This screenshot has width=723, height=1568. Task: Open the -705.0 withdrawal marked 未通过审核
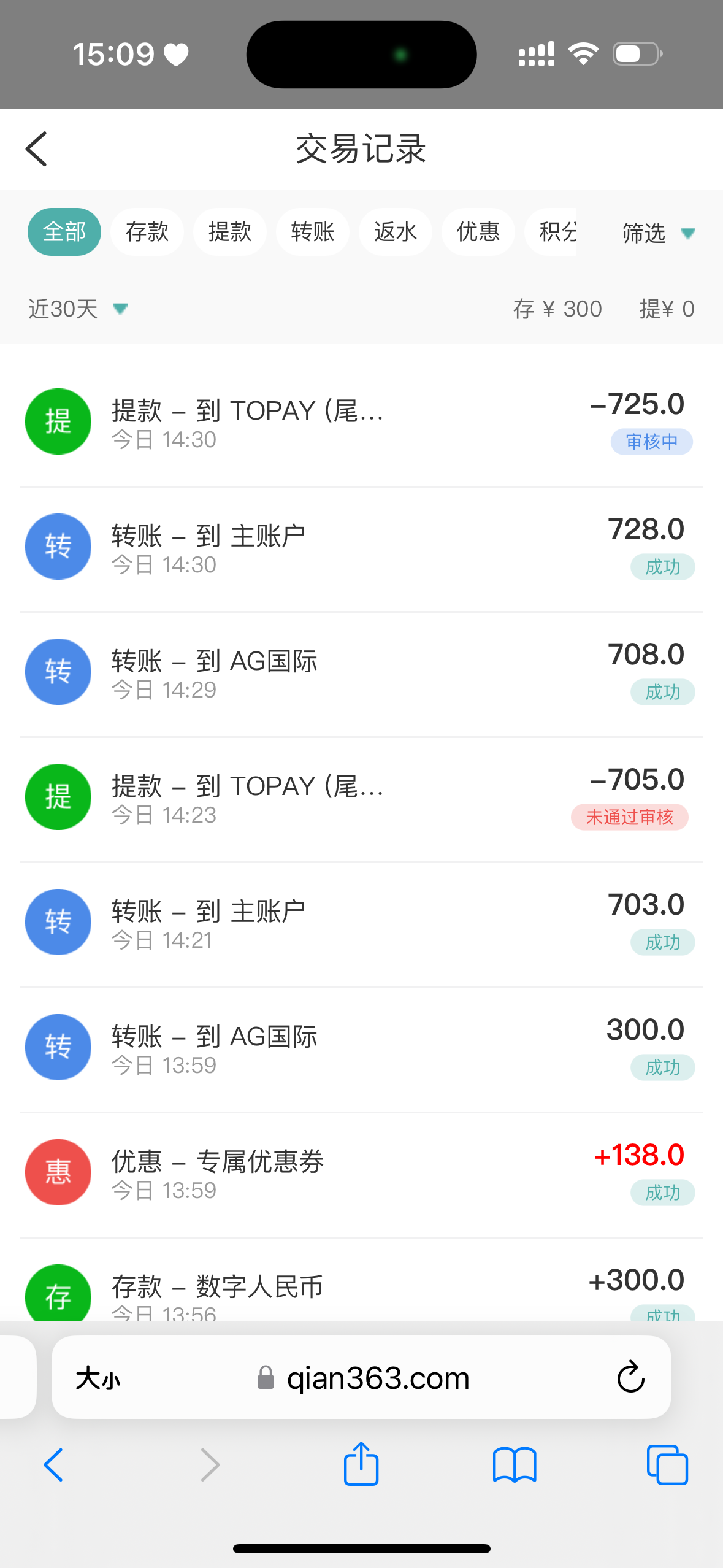tap(361, 799)
